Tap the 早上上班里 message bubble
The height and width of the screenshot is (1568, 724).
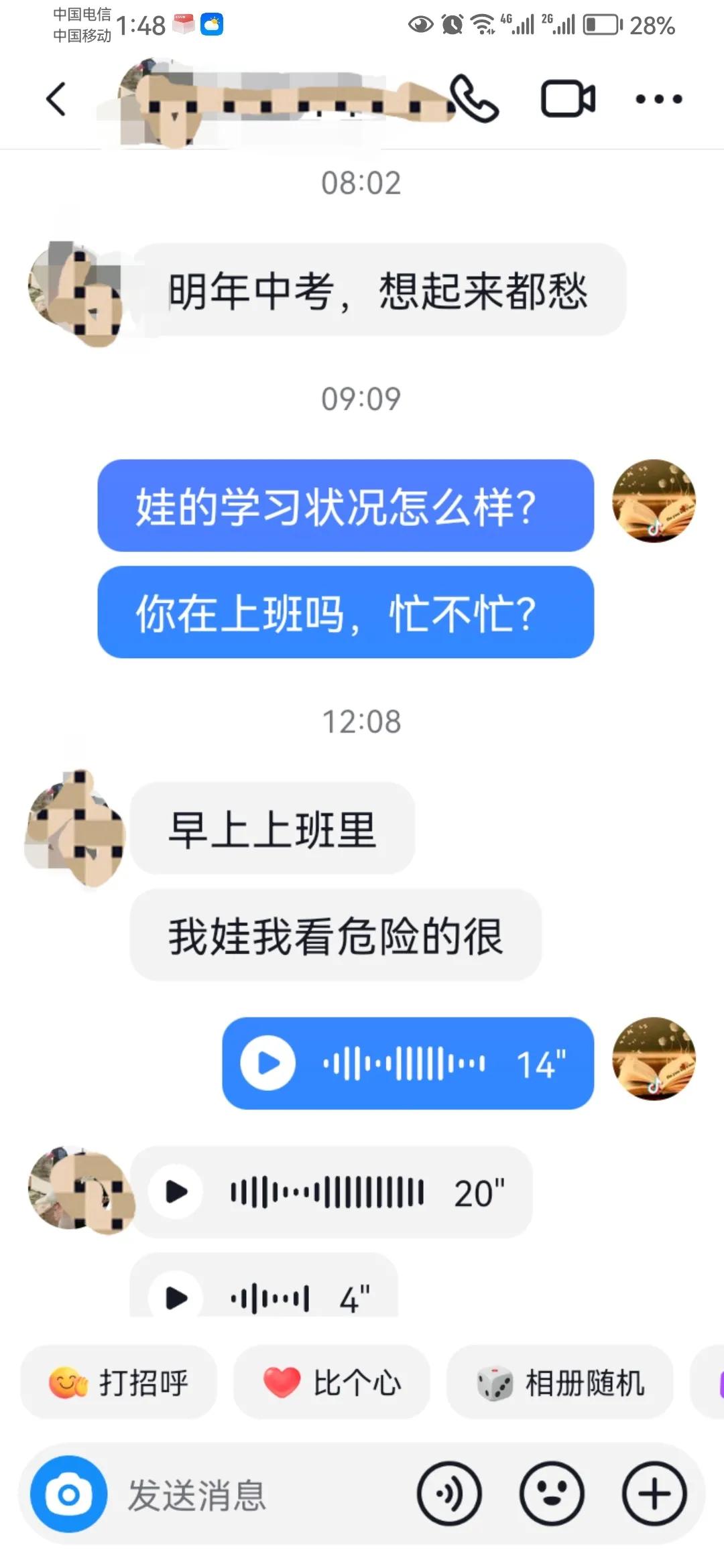pyautogui.click(x=273, y=830)
